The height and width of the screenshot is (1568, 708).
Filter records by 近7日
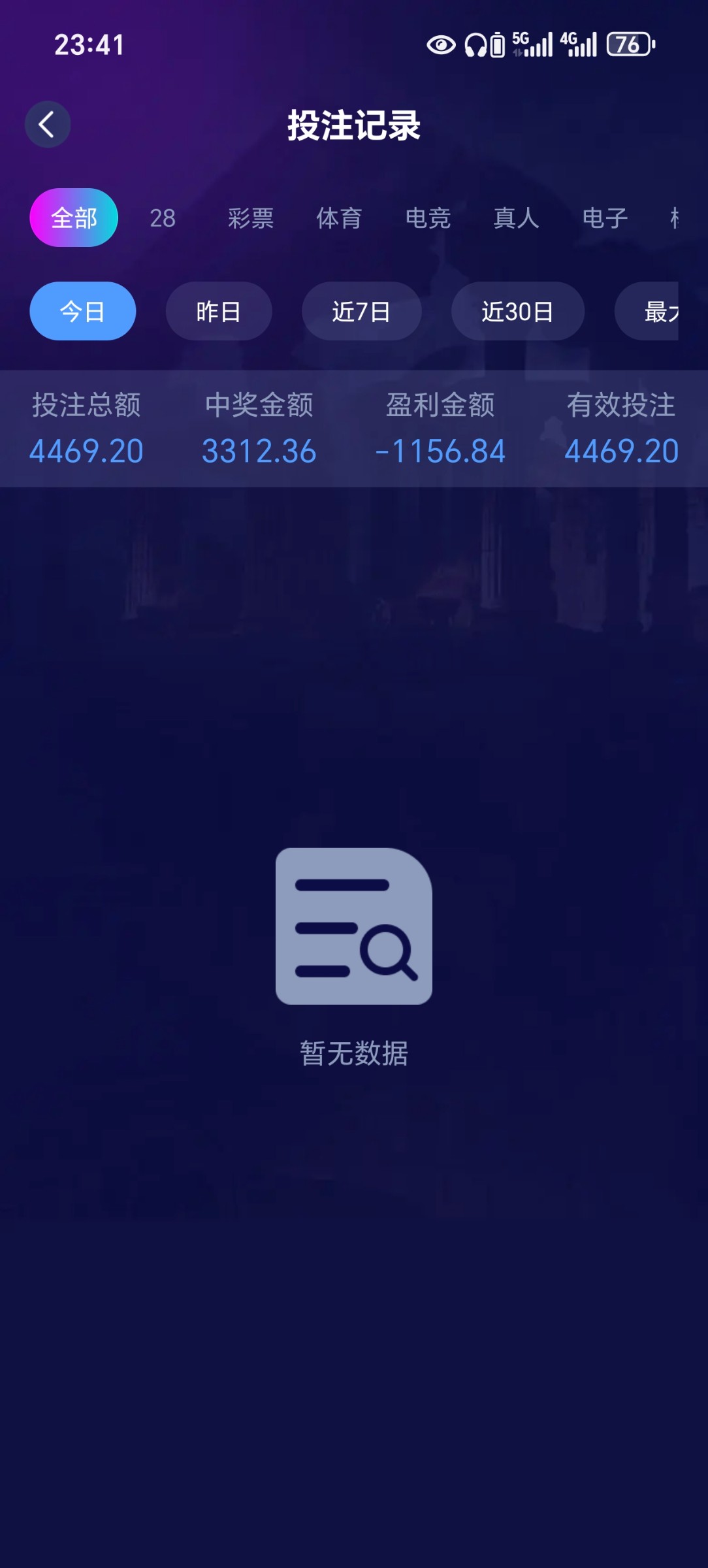[361, 311]
